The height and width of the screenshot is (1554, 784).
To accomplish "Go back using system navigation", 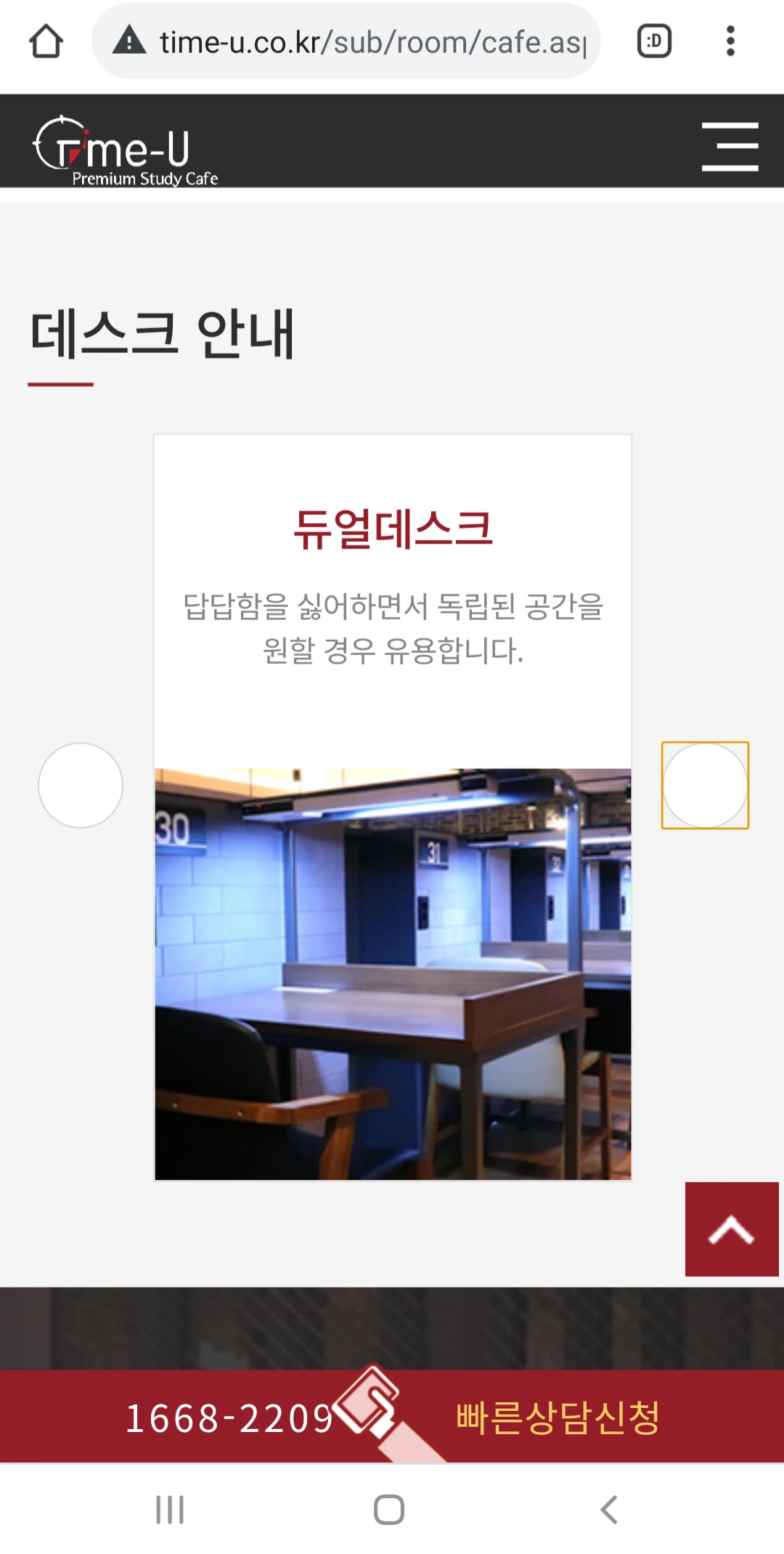I will pos(608,1510).
